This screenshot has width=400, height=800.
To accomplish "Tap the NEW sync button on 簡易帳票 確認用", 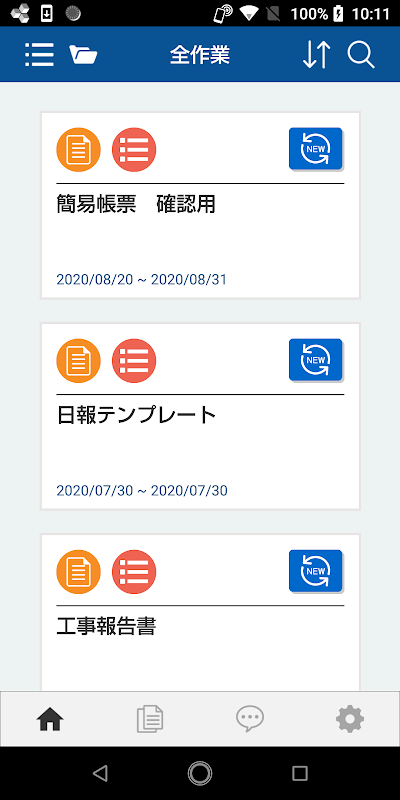I will click(x=316, y=149).
